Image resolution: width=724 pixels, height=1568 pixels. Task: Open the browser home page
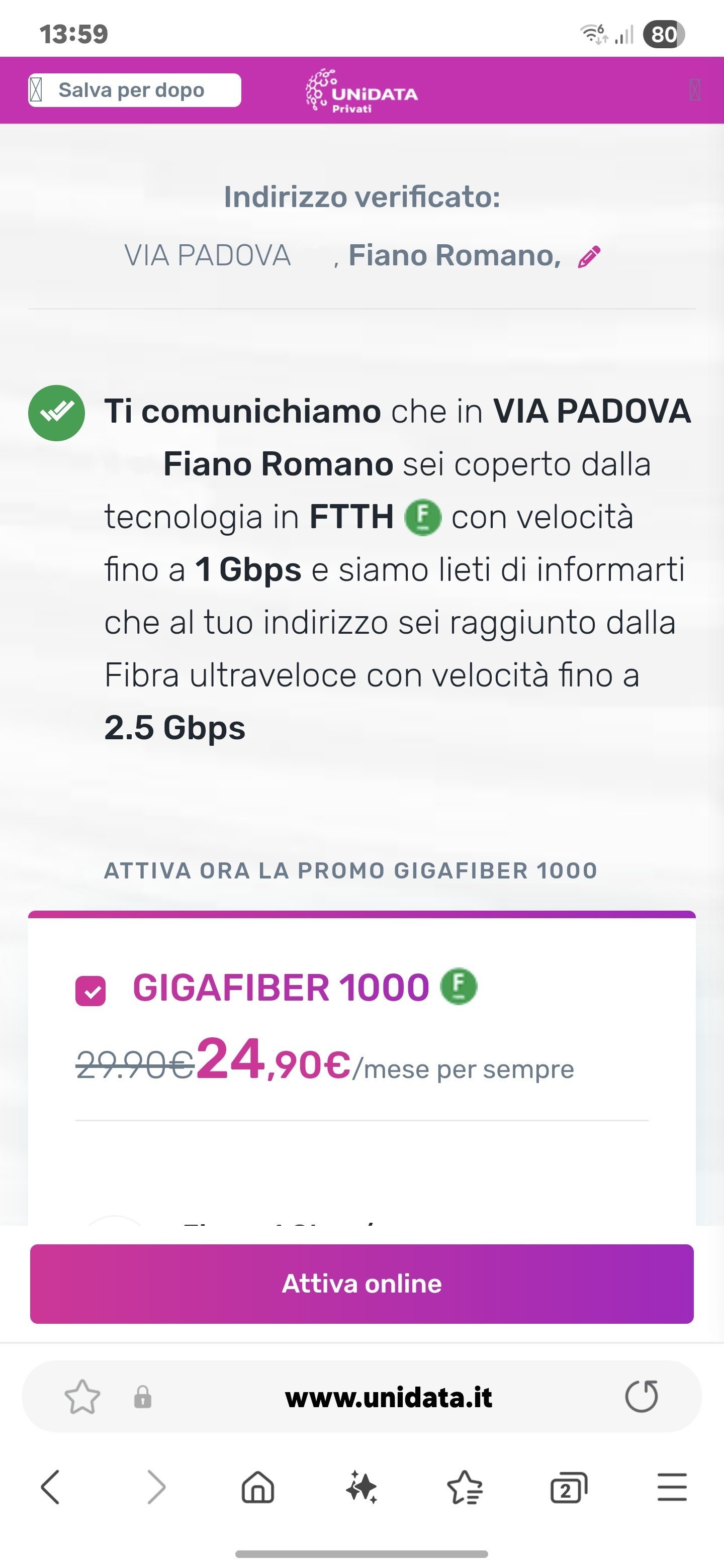(258, 1487)
